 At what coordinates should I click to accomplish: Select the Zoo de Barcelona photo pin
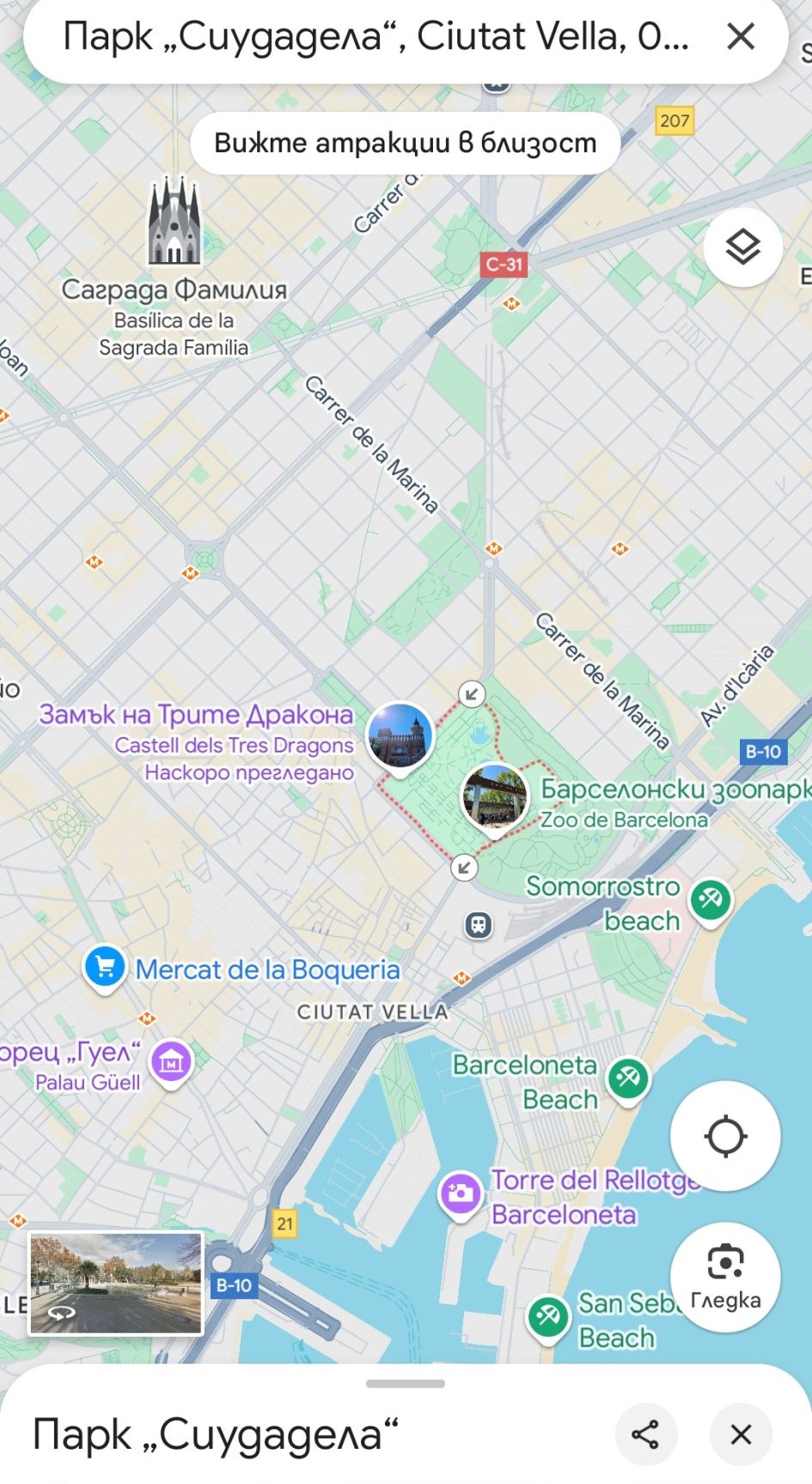point(494,797)
